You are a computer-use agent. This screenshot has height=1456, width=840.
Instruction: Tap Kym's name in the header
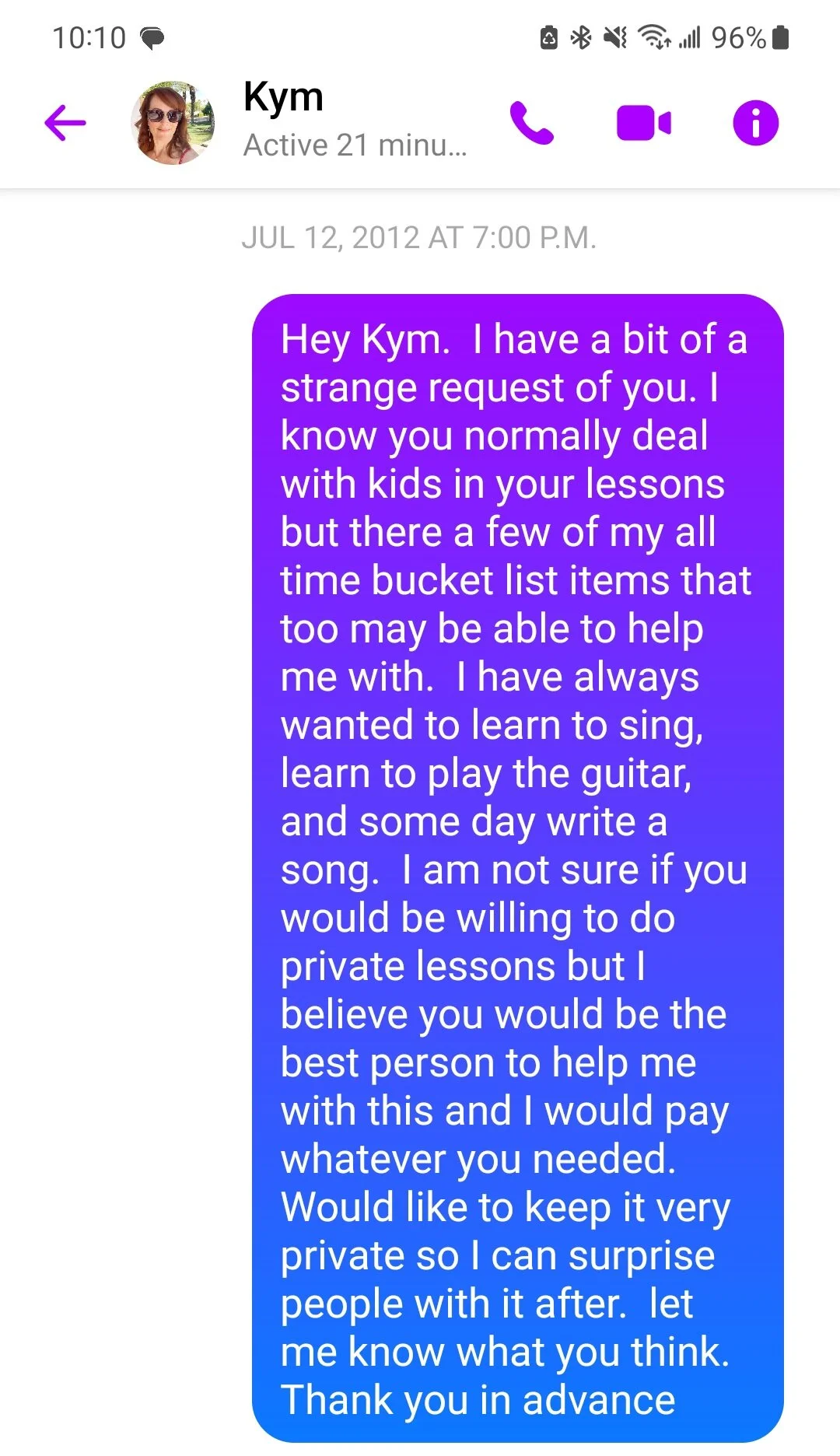pyautogui.click(x=283, y=98)
